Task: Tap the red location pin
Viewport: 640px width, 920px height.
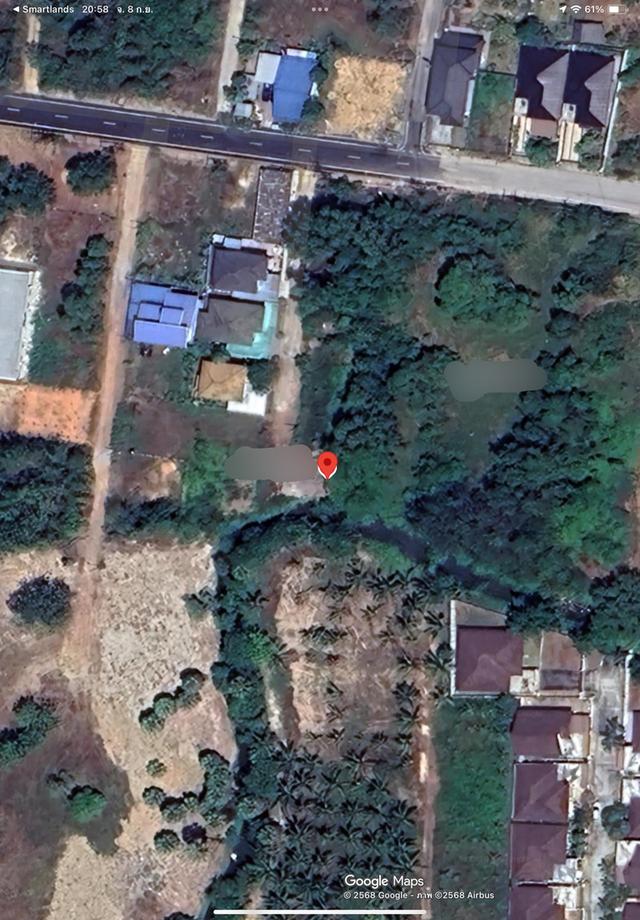Action: 327,465
